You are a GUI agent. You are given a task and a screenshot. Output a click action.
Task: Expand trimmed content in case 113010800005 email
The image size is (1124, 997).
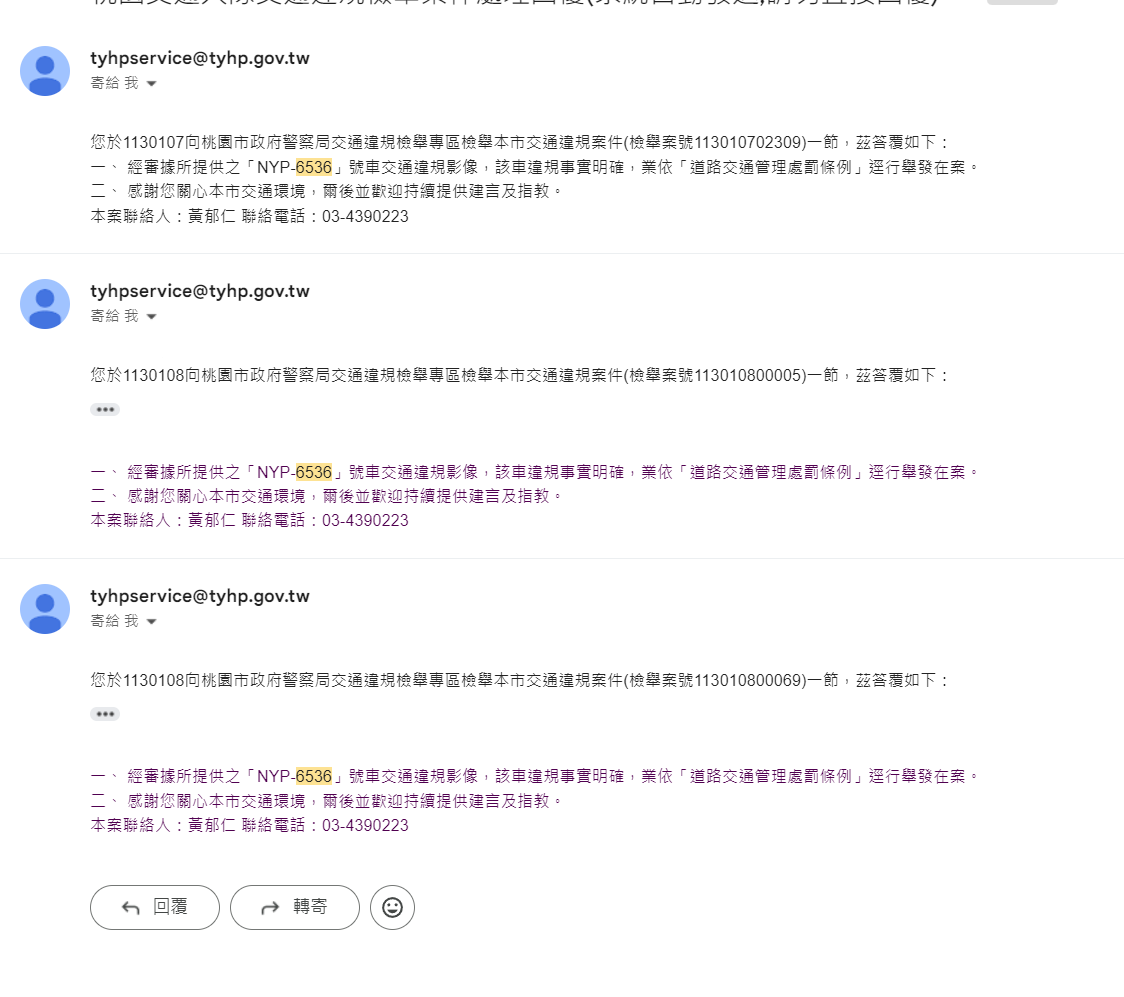click(x=105, y=409)
